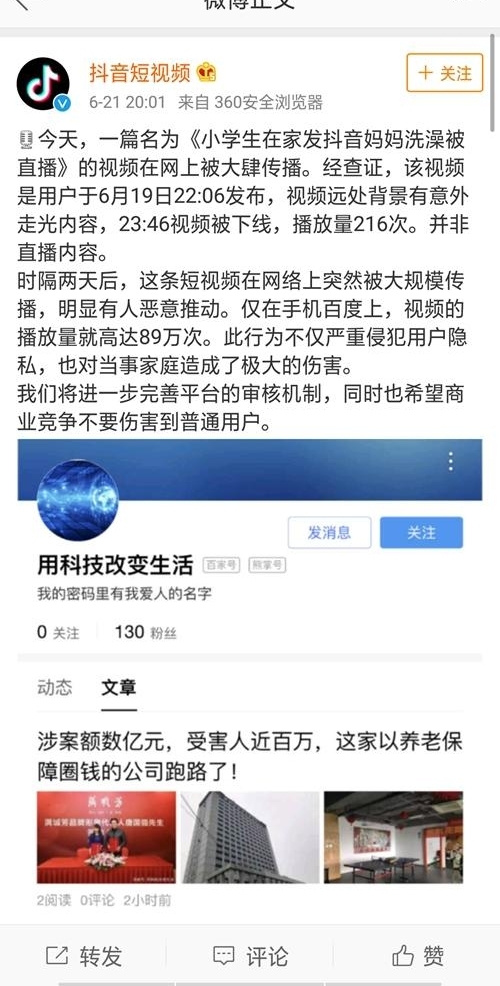Open comments with the 评论 button
Image resolution: width=500 pixels, height=986 pixels.
pyautogui.click(x=250, y=956)
